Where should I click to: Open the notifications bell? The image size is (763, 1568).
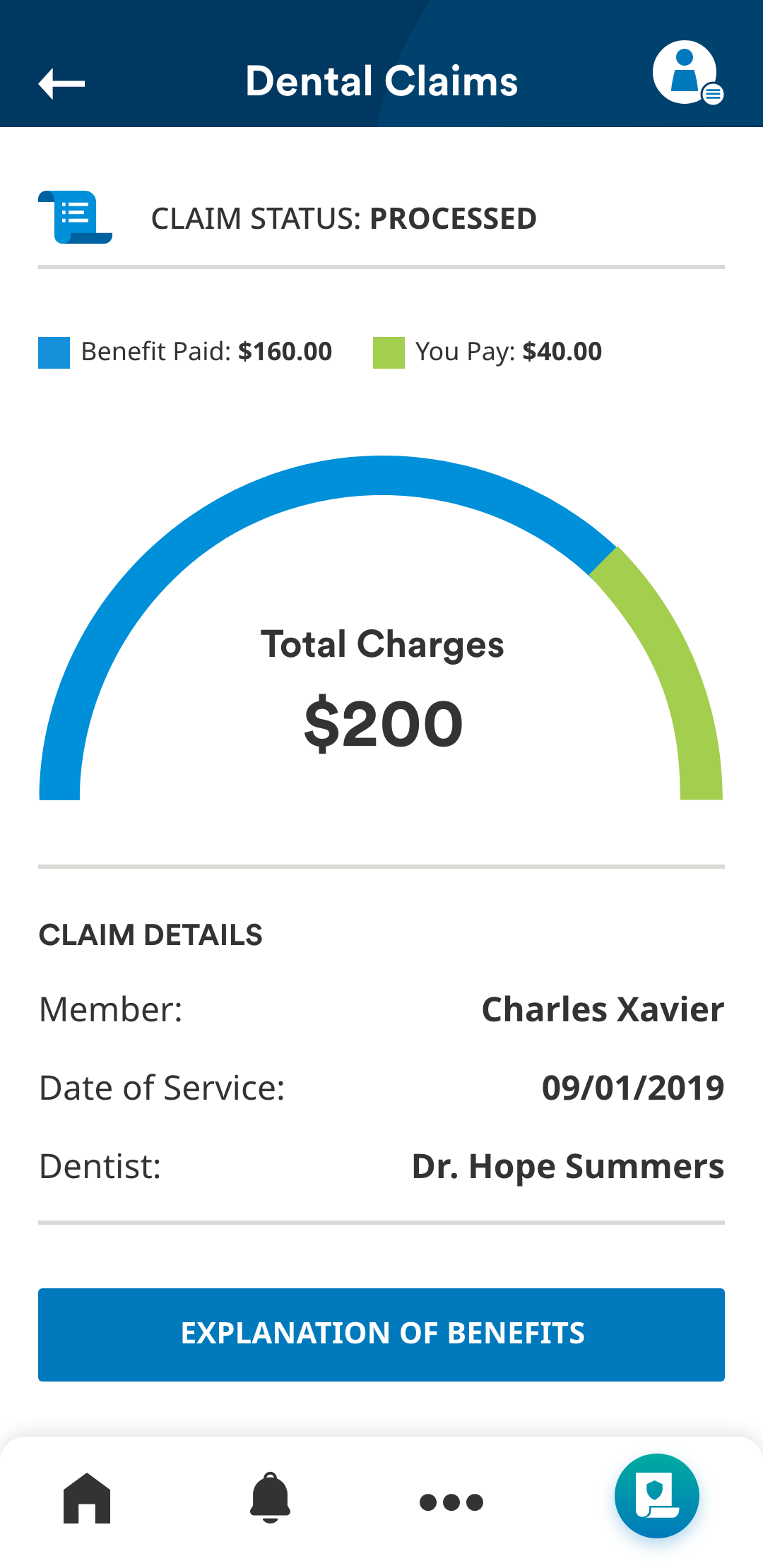(x=270, y=1498)
